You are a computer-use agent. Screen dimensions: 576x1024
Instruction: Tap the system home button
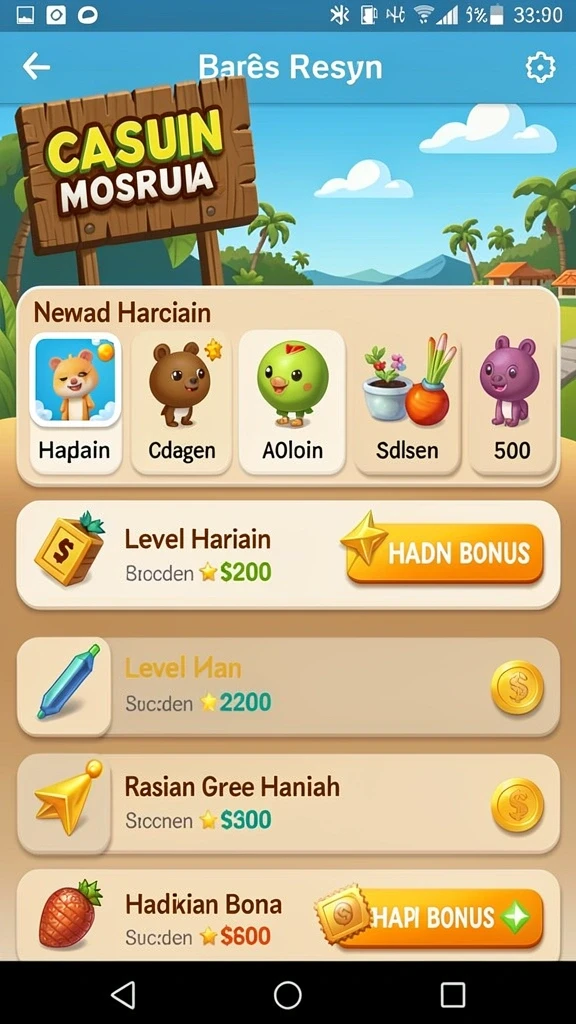(288, 995)
